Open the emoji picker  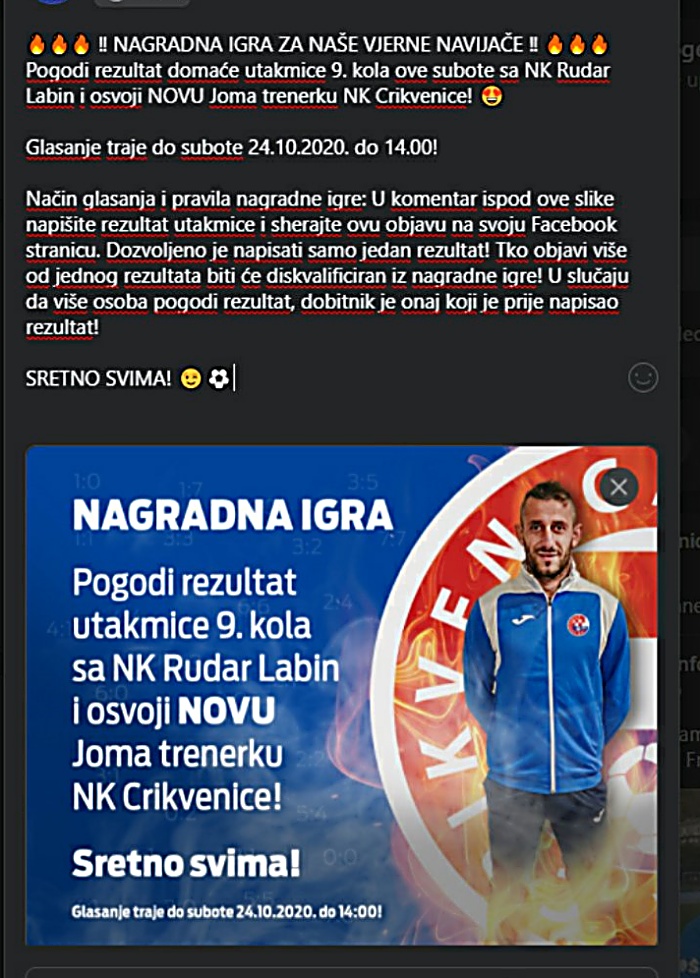pos(643,377)
